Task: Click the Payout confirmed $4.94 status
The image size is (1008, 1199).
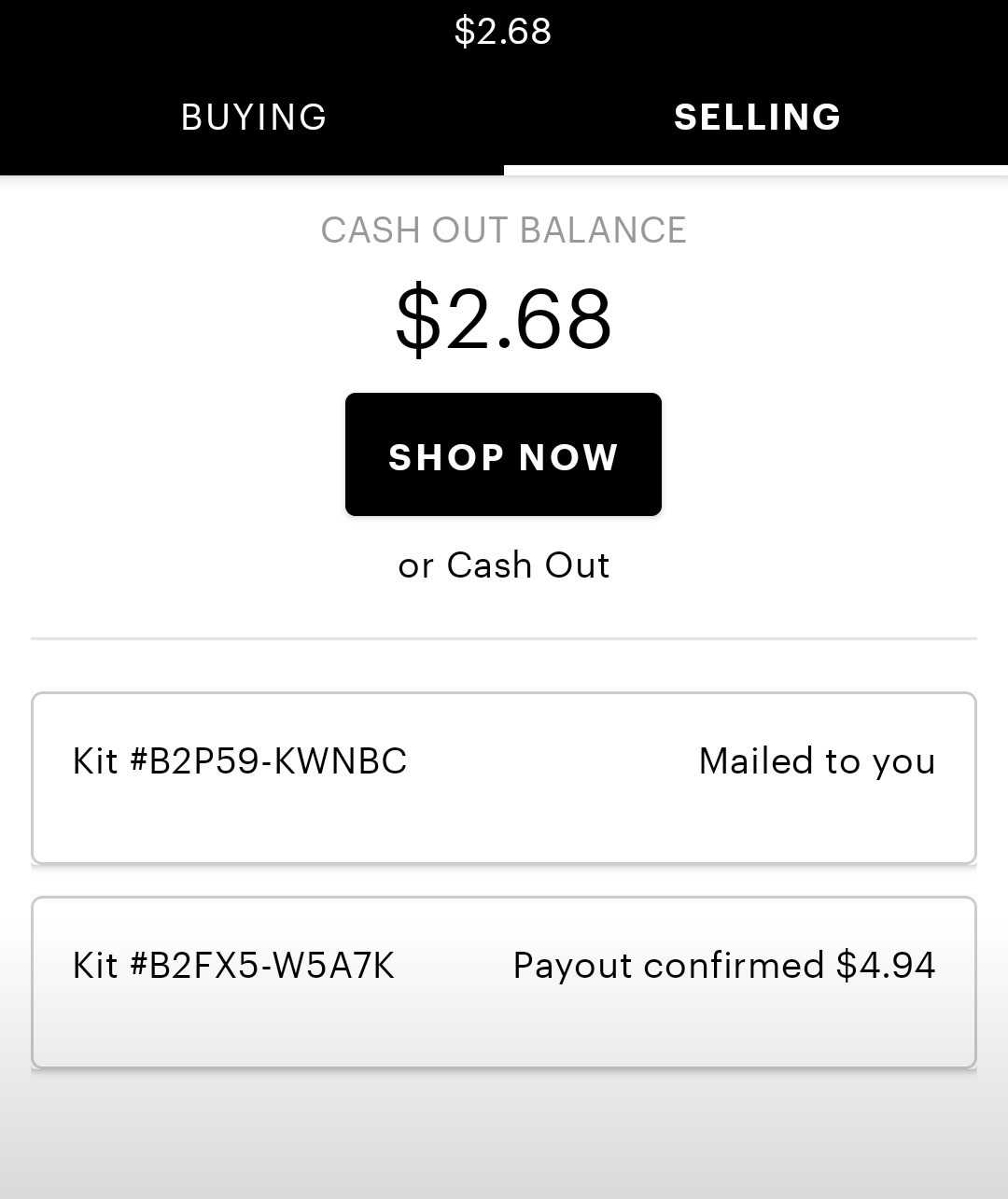Action: click(725, 966)
